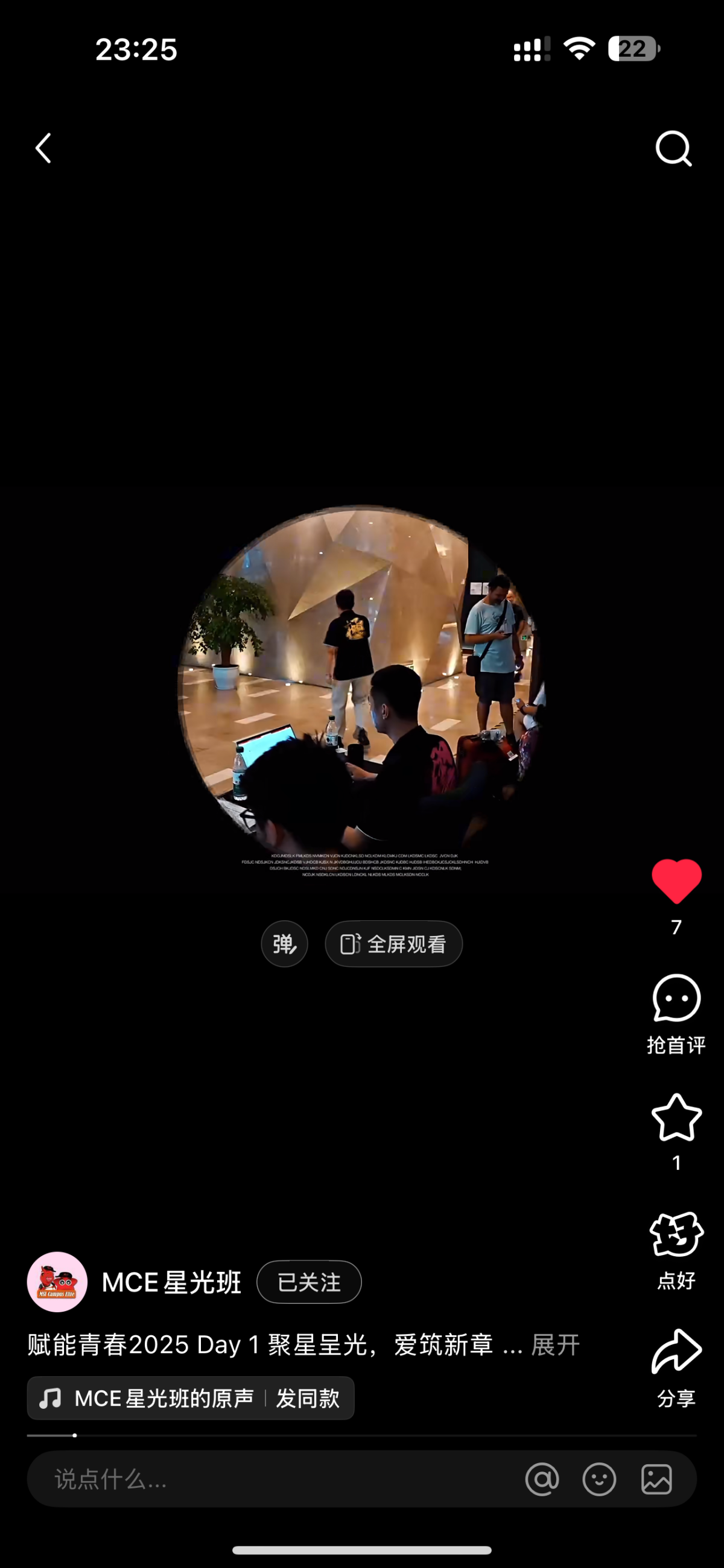Switch to 全屏观看 full-screen mode
The image size is (724, 1568).
point(394,944)
